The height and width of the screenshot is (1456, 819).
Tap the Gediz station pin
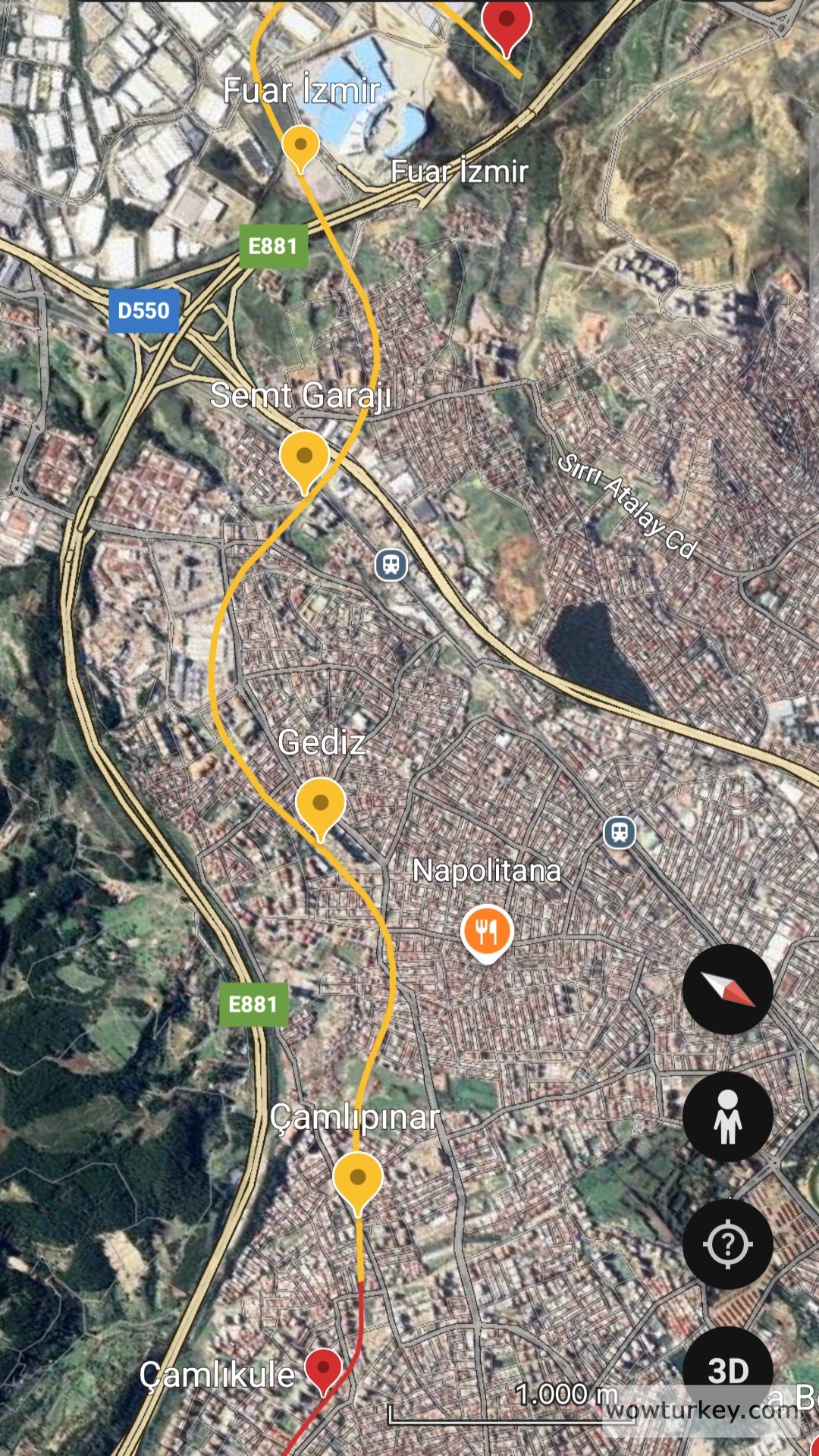(320, 804)
